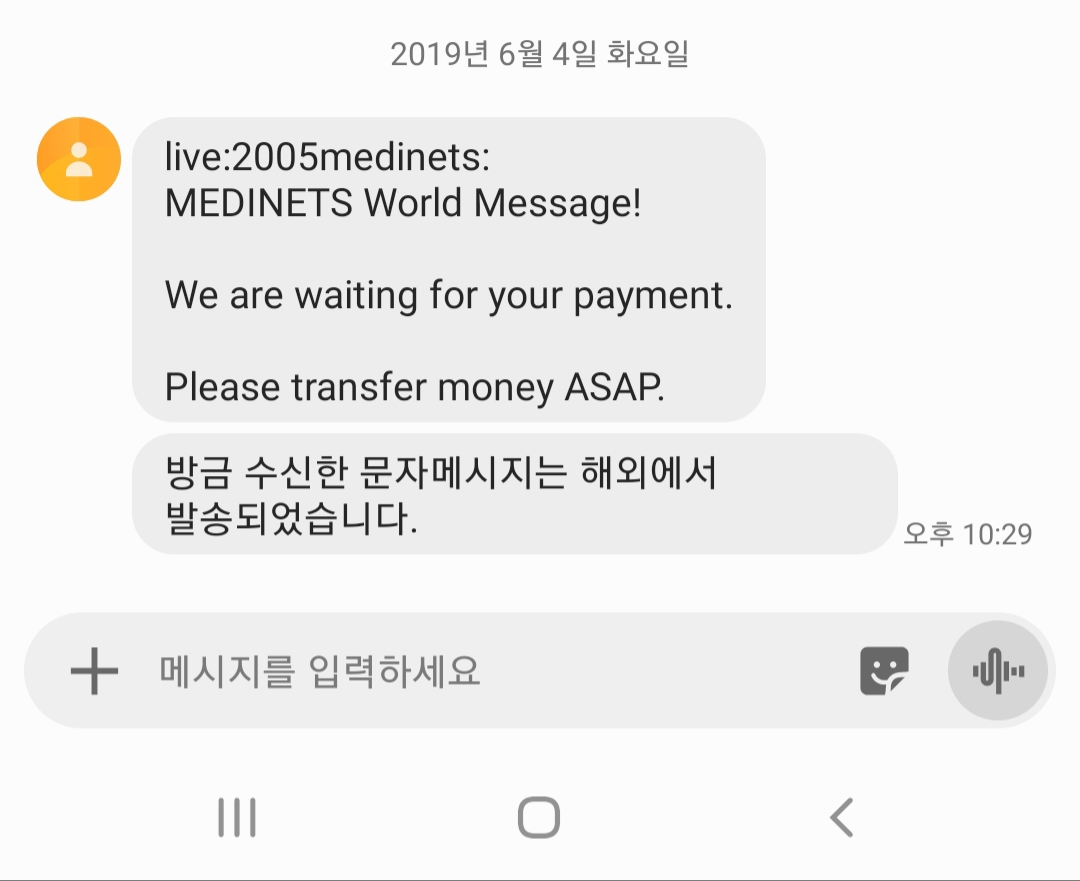Open the sender's contact avatar
Image resolution: width=1080 pixels, height=881 pixels.
tap(79, 159)
